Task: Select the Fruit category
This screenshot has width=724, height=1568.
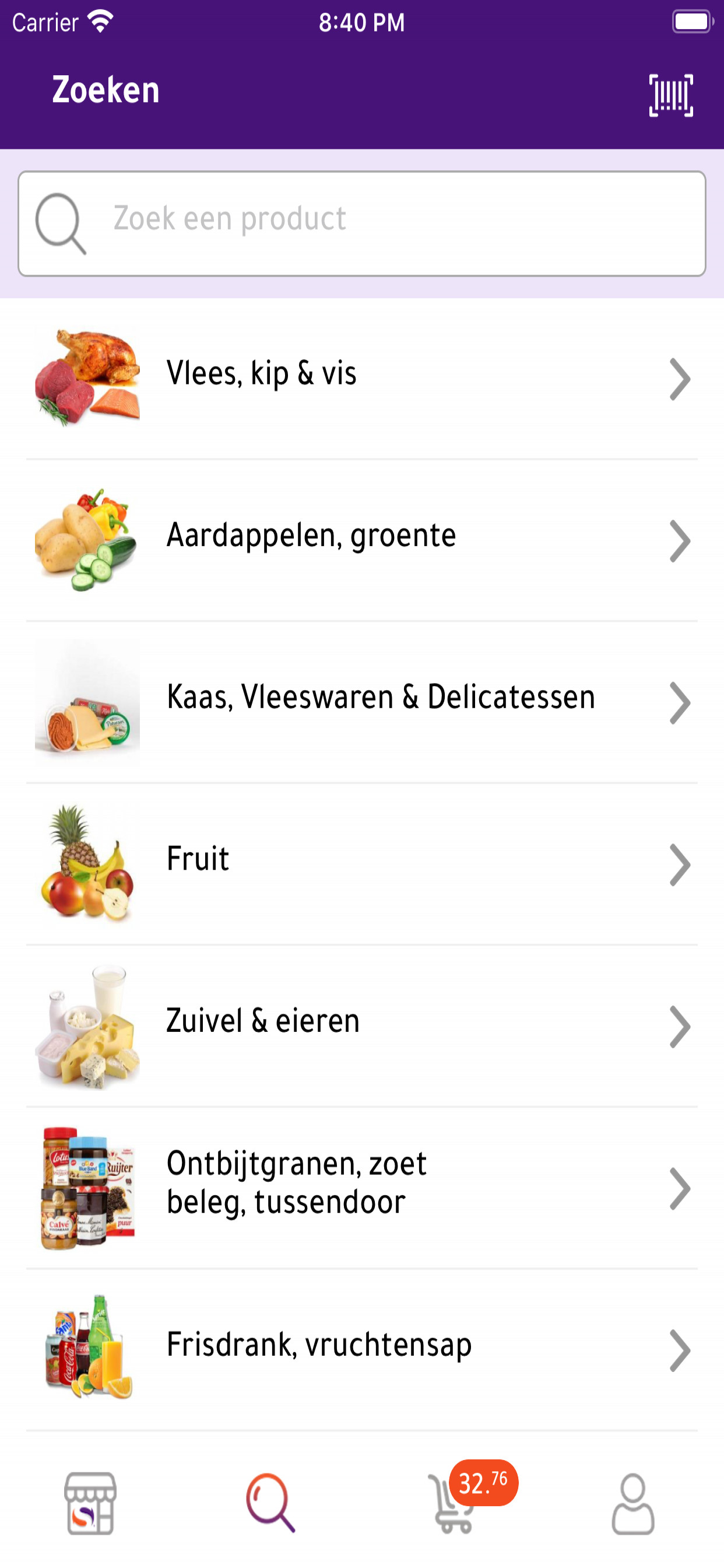Action: (x=361, y=863)
